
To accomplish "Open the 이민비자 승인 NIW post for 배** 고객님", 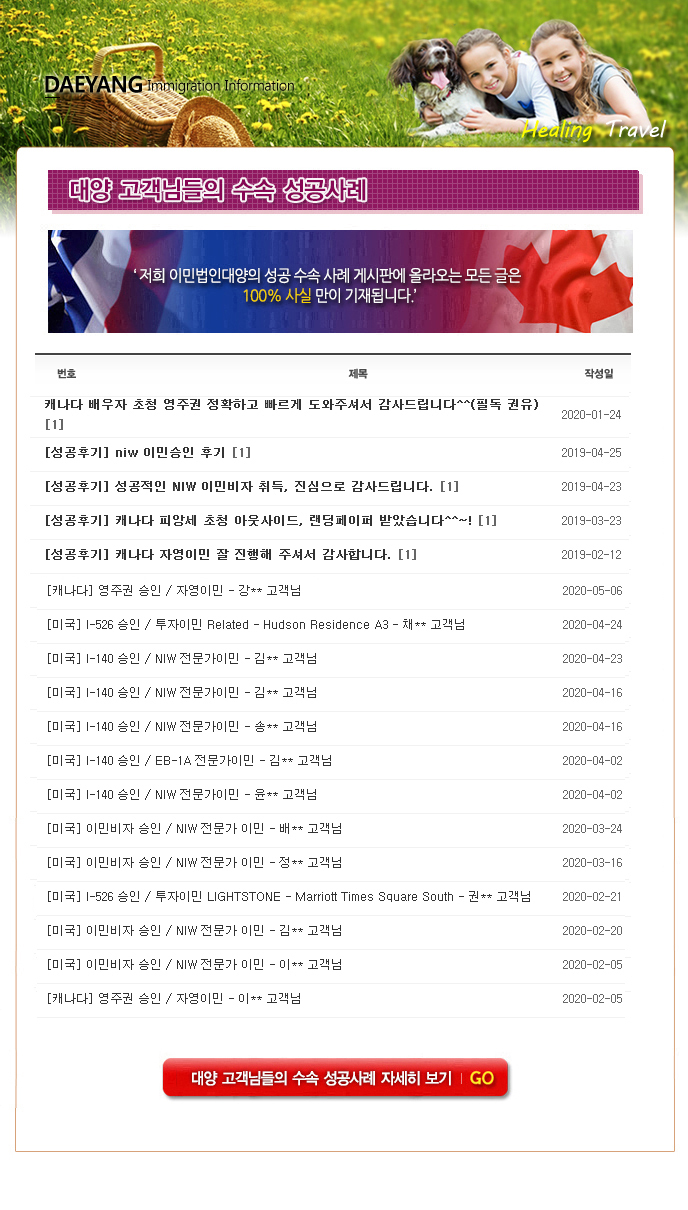I will tap(194, 829).
